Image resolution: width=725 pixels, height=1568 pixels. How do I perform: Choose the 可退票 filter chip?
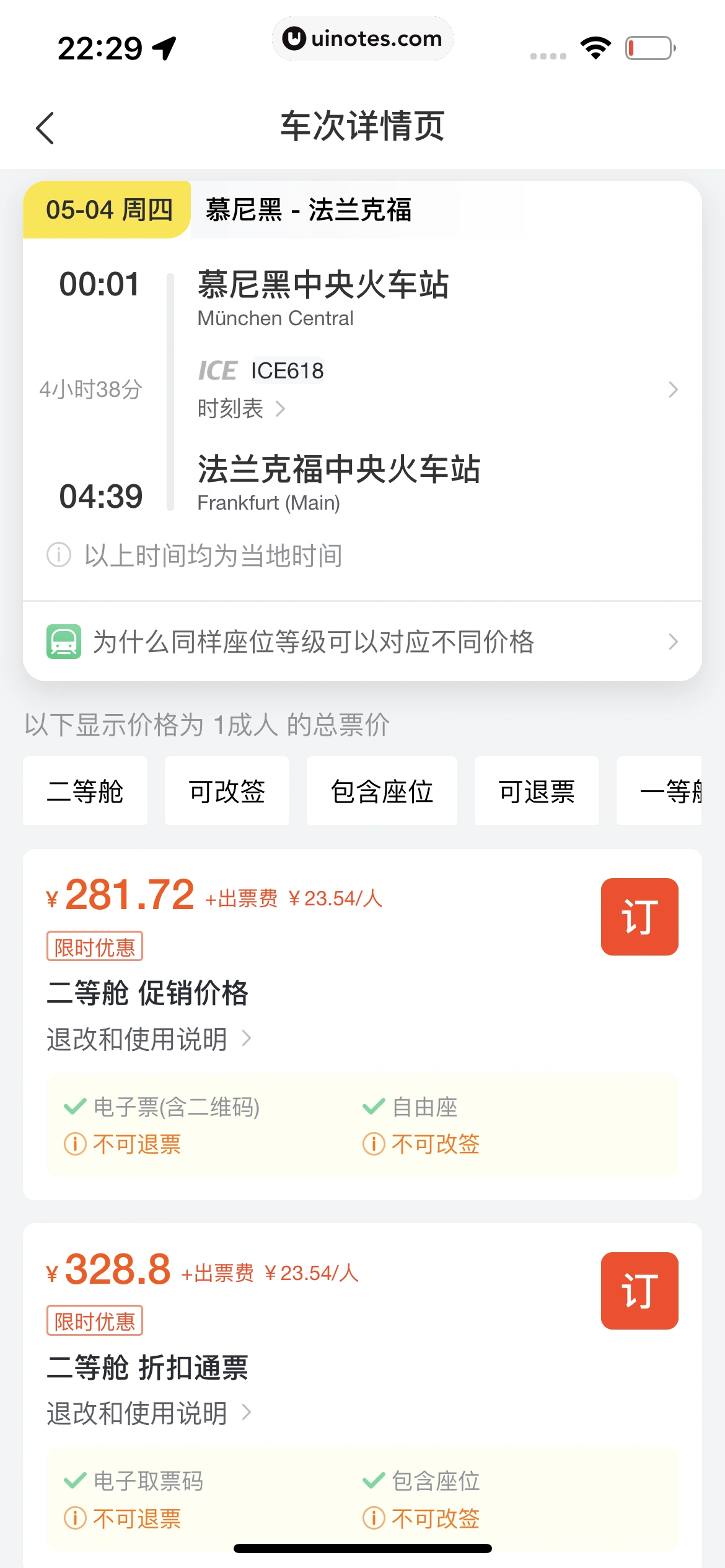click(x=537, y=791)
